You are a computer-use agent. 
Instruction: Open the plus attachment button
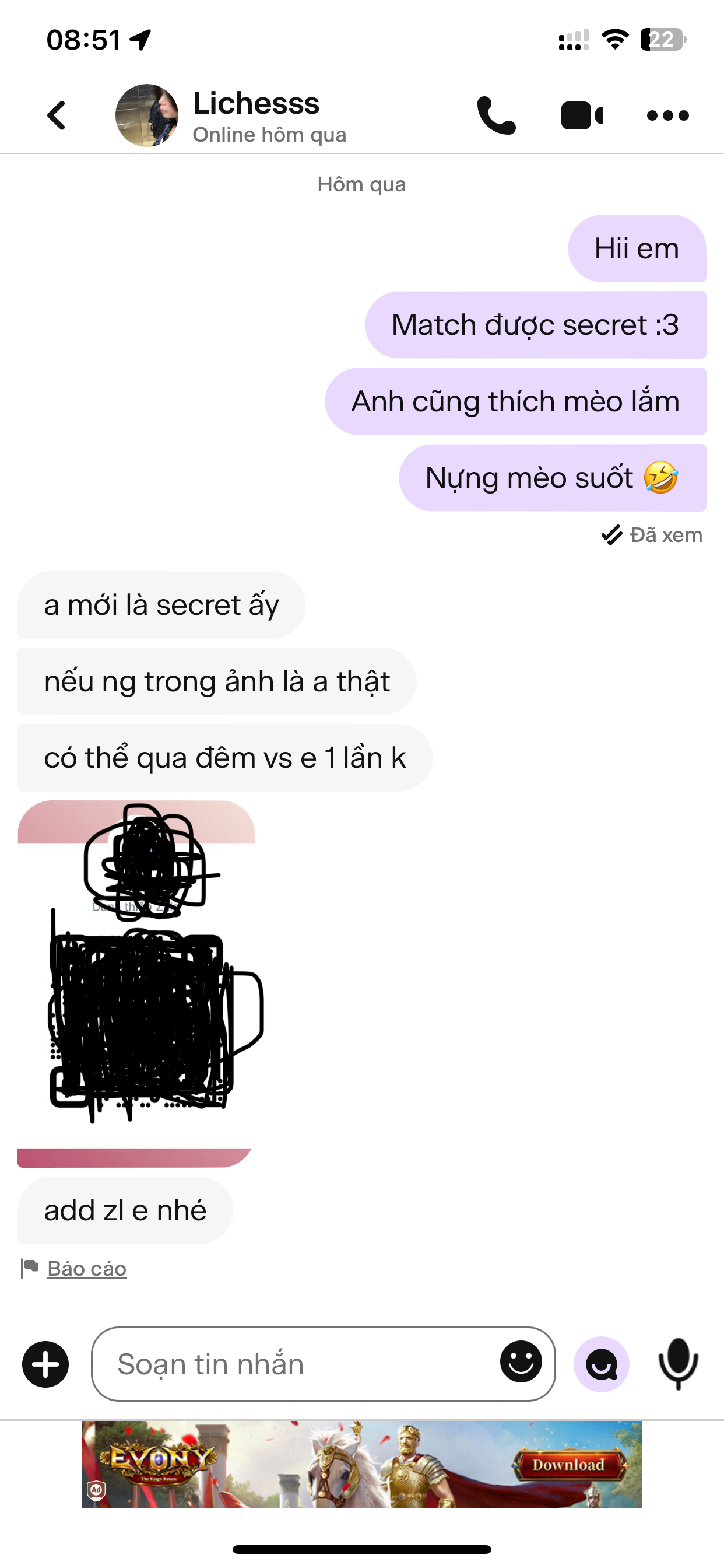click(45, 1364)
